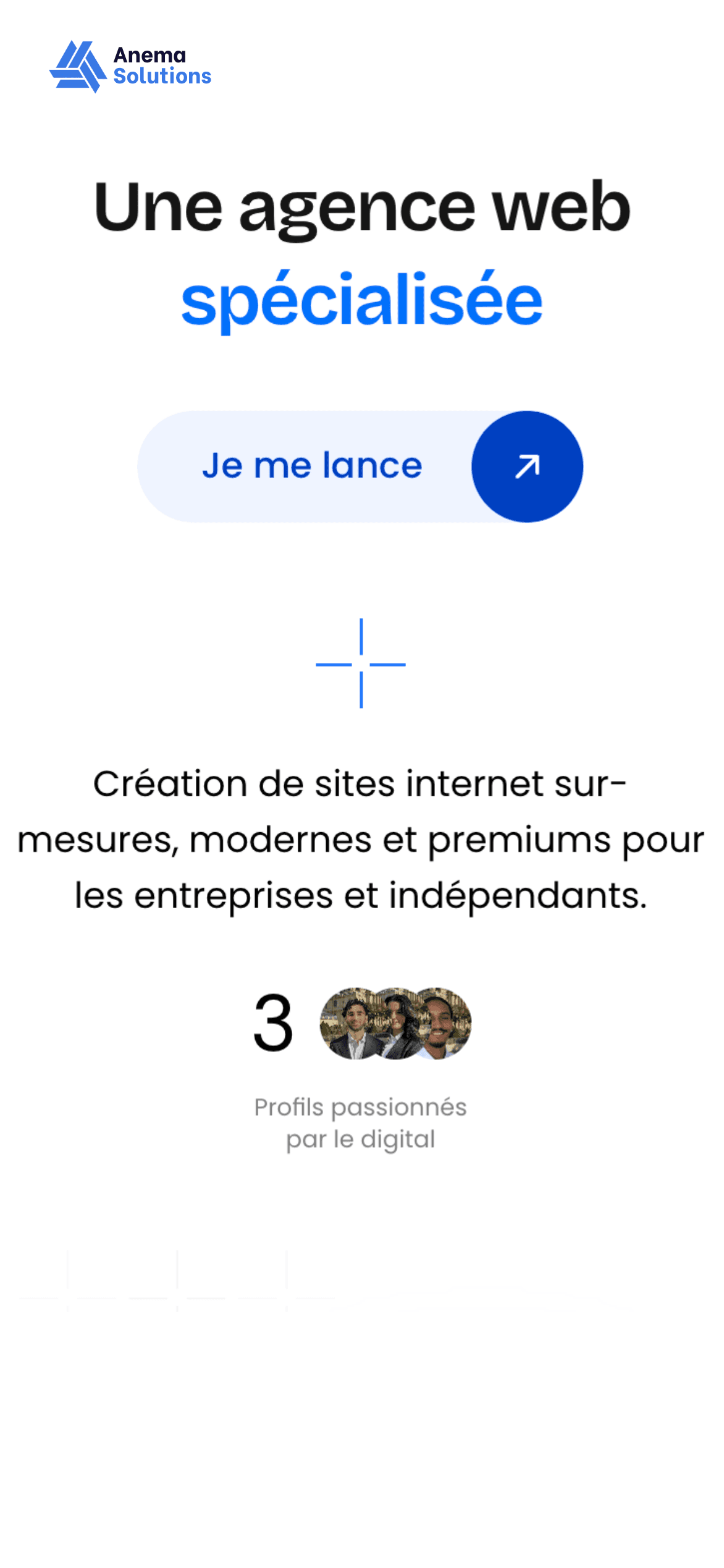This screenshot has height=1568, width=724.
Task: Tap the "Je me lance" button
Action: click(360, 466)
